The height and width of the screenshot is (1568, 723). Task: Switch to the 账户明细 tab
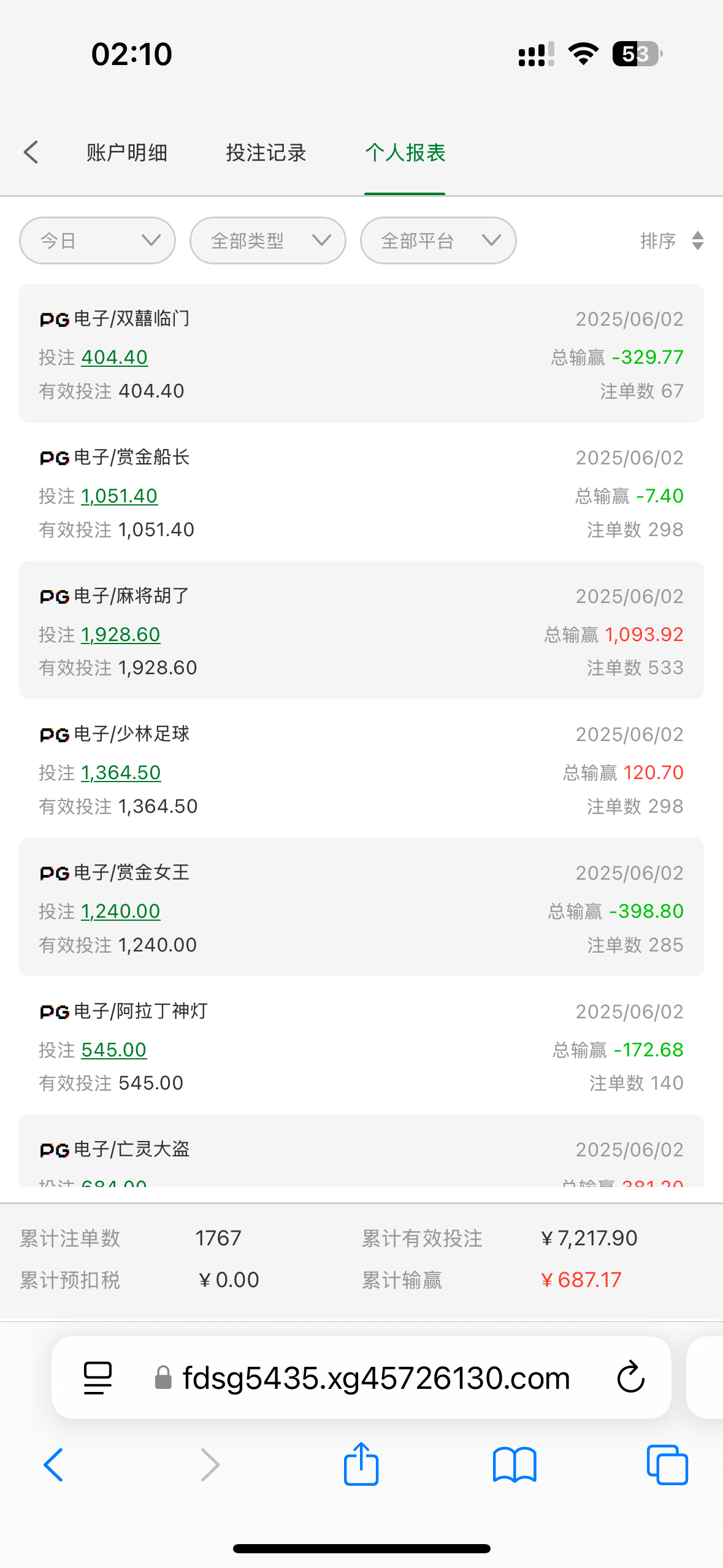pos(127,153)
